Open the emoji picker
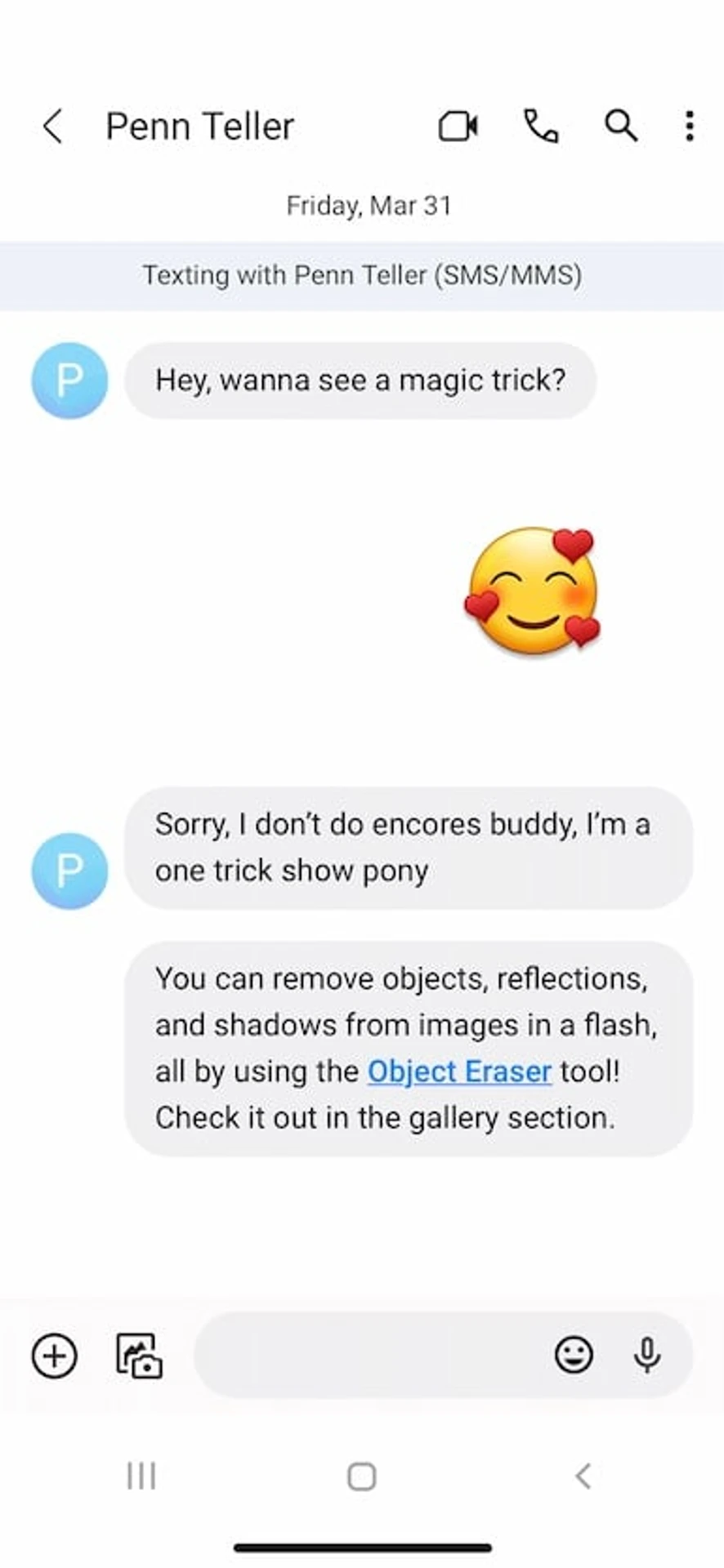Image resolution: width=724 pixels, height=1568 pixels. [574, 1356]
